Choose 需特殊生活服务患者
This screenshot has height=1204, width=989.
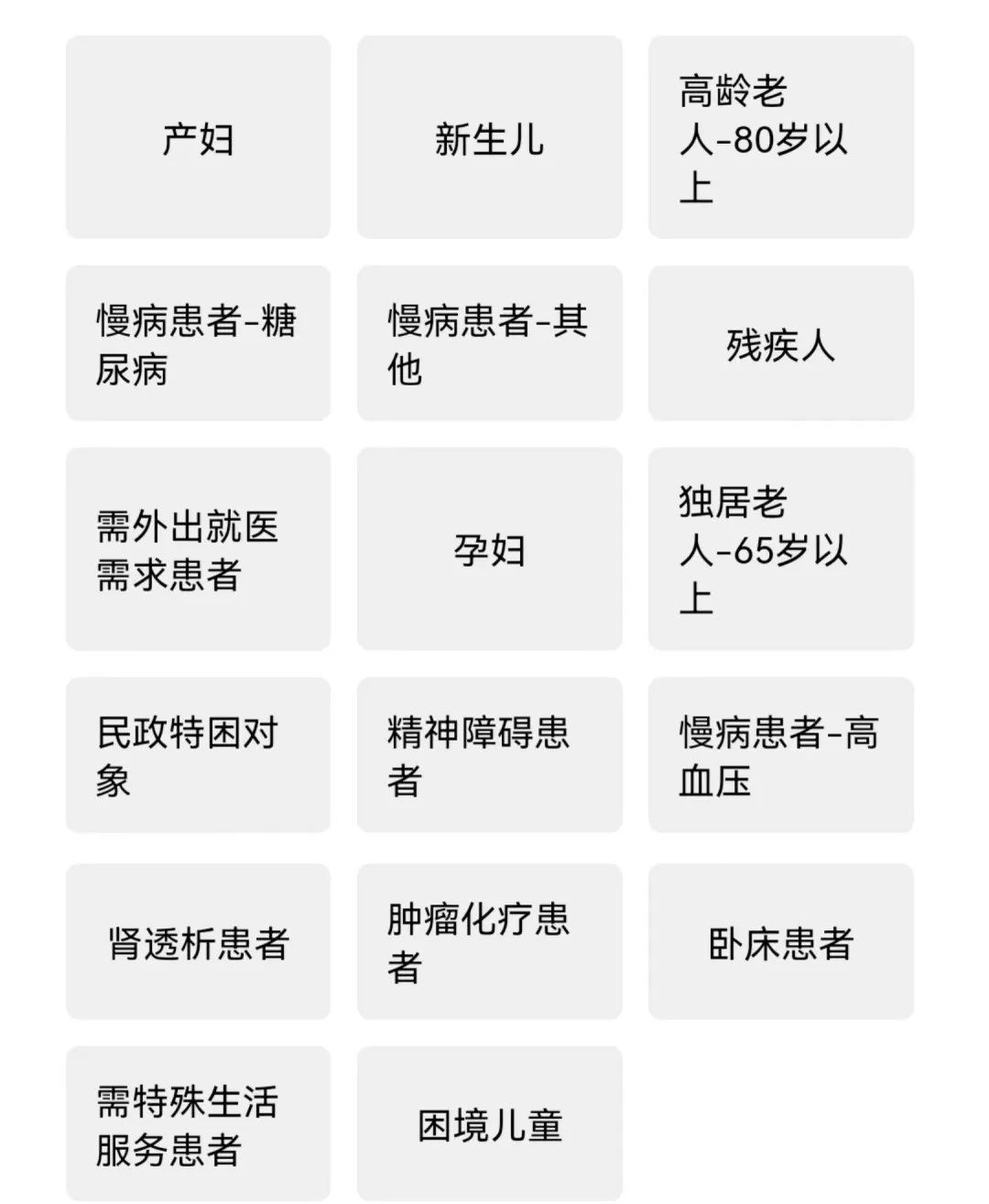pyautogui.click(x=198, y=1124)
